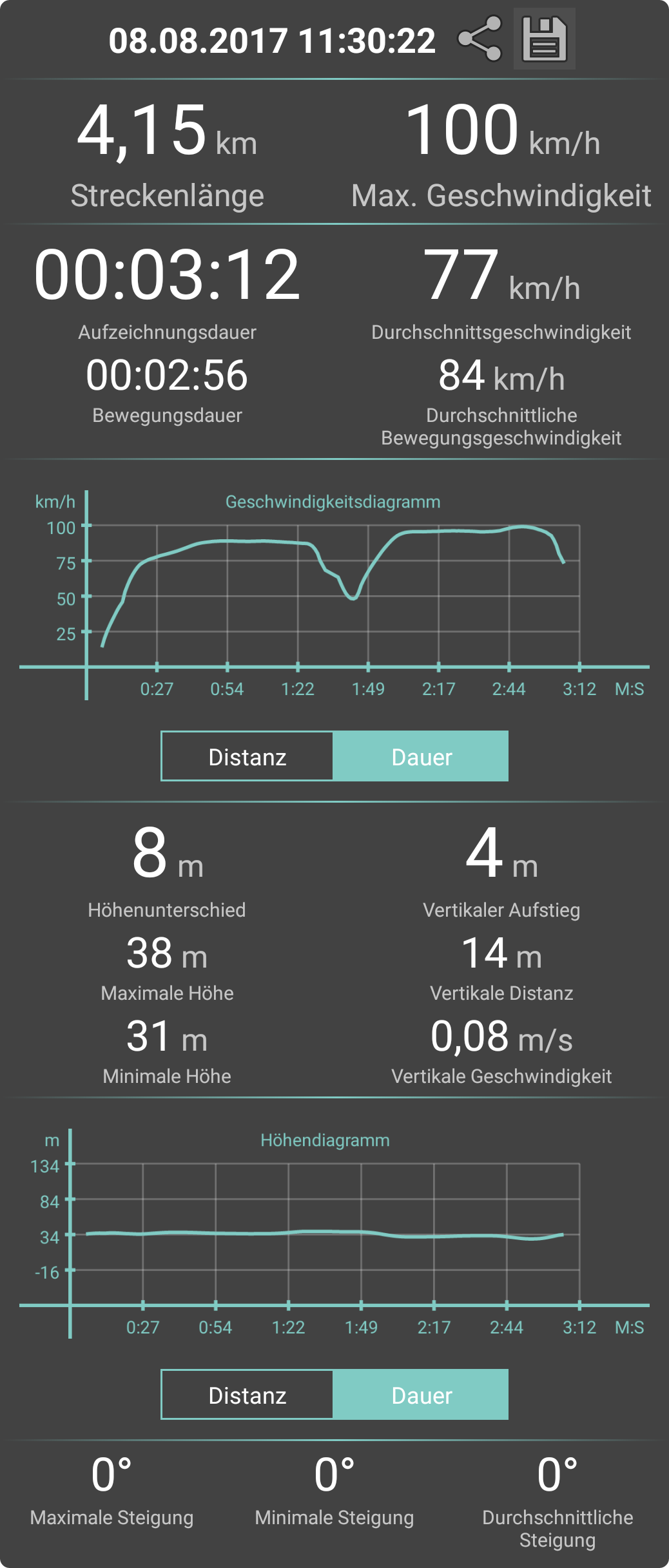Switch the Höhendiagramm to Distanz
This screenshot has width=669, height=1568.
[247, 1395]
